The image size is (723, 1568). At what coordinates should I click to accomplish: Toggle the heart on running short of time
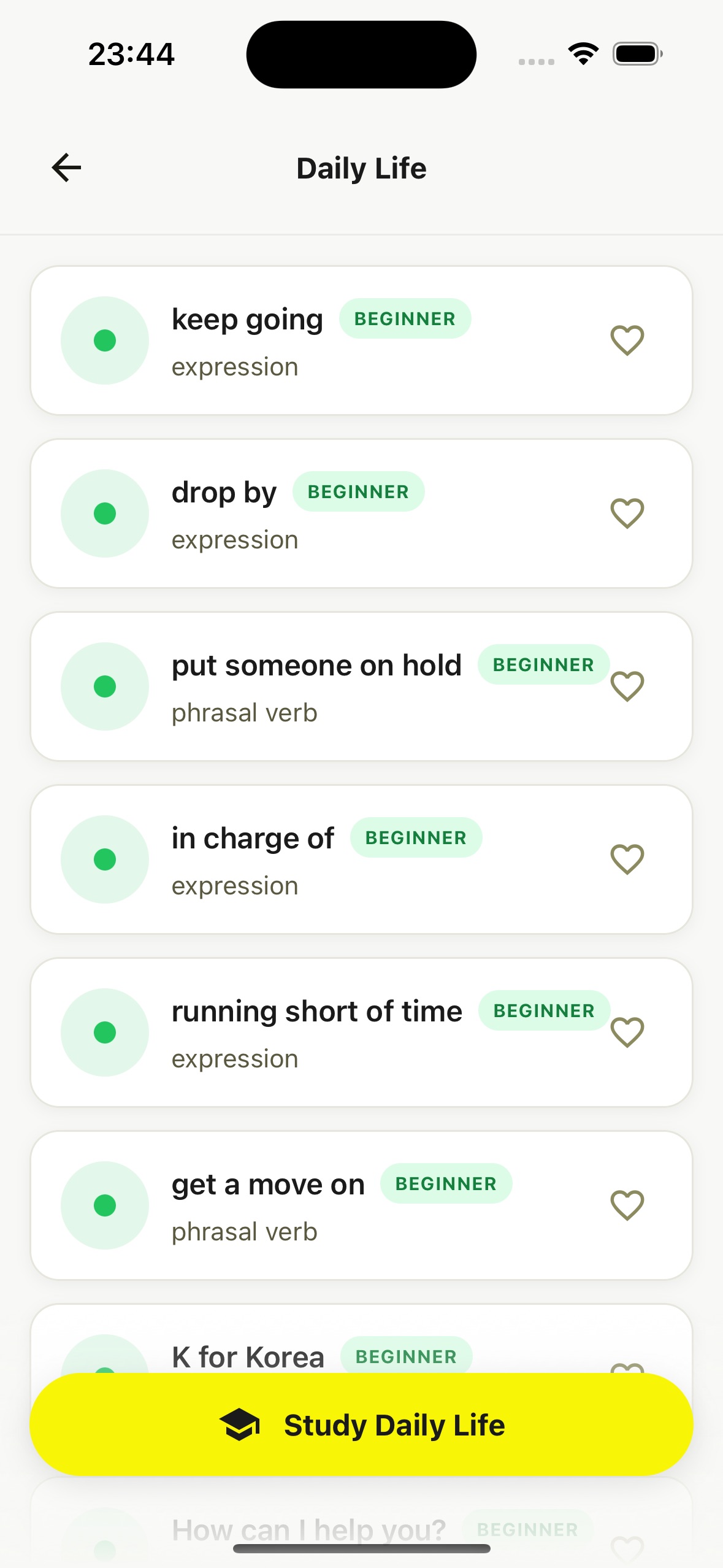(x=627, y=1032)
